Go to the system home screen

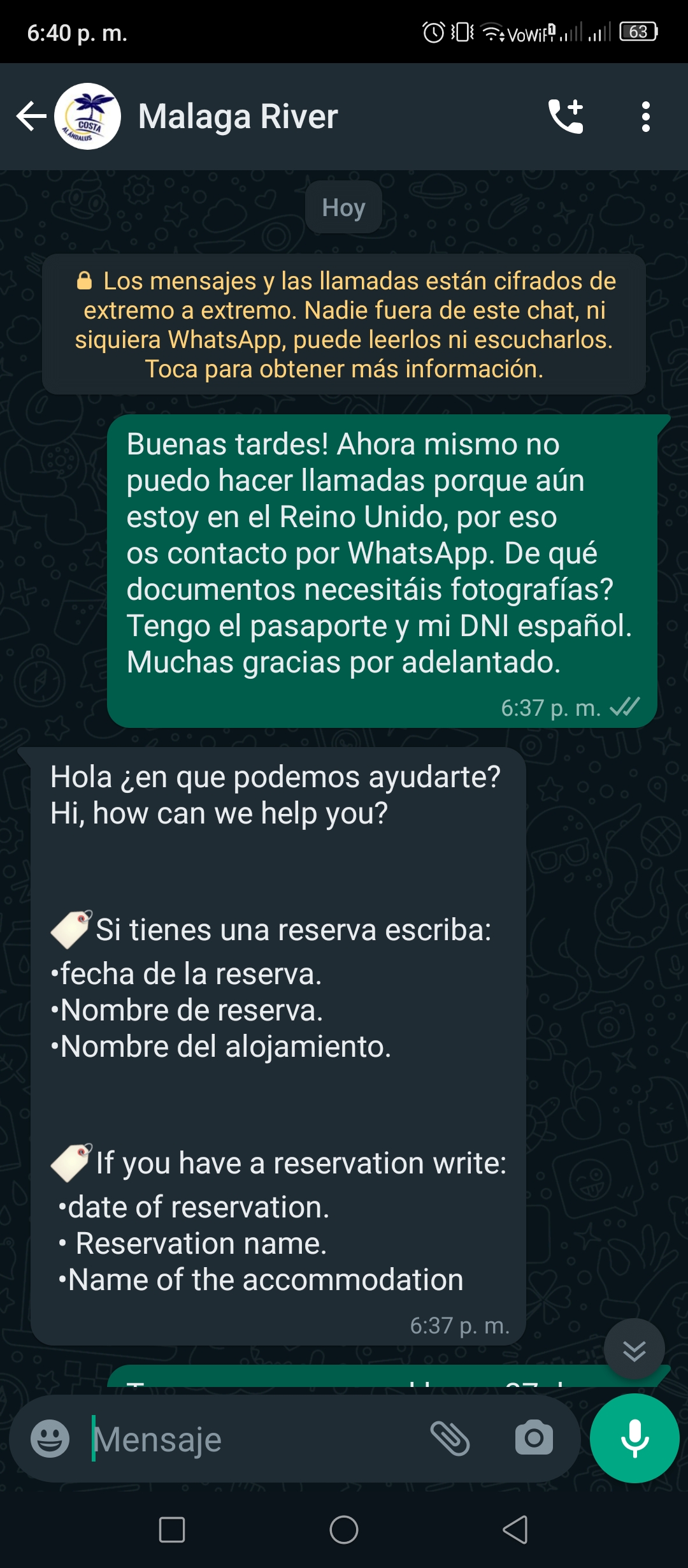(x=344, y=1529)
